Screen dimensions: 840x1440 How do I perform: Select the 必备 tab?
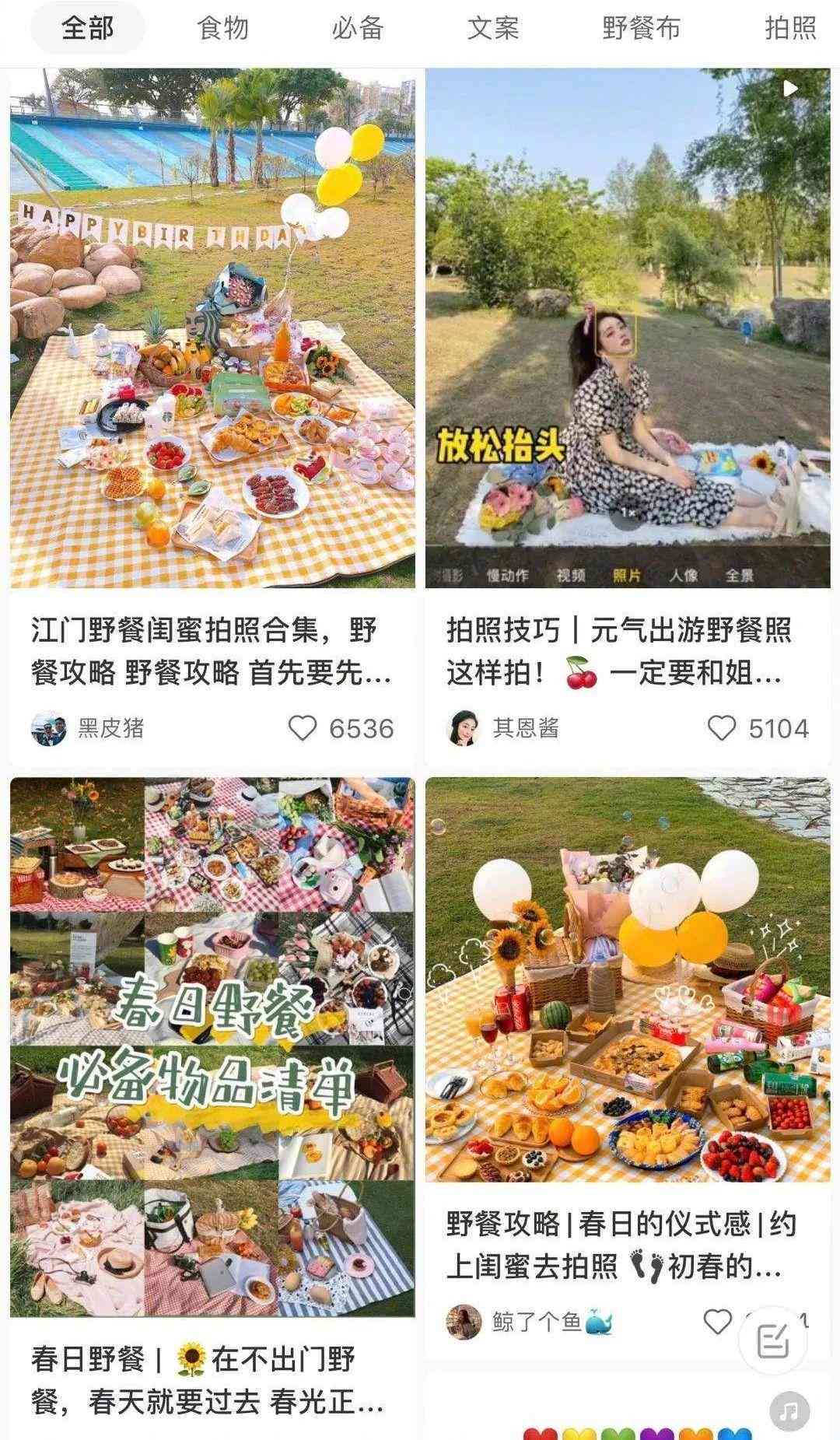pos(357,29)
